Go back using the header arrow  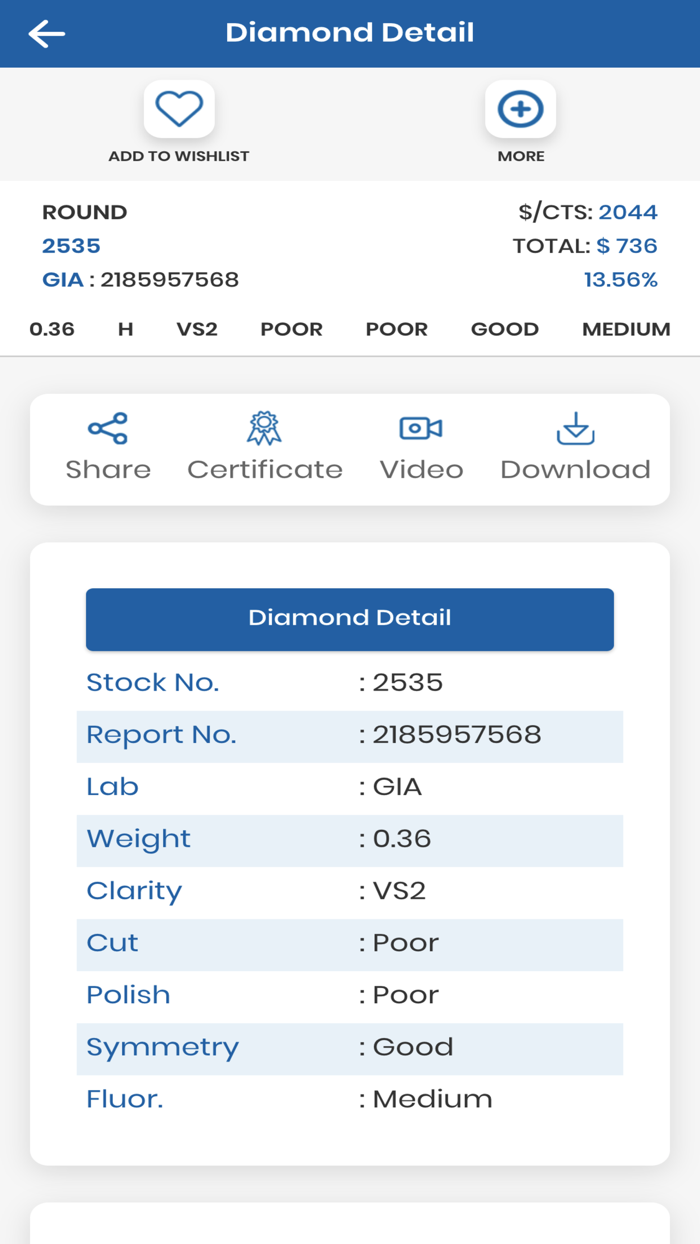[46, 34]
